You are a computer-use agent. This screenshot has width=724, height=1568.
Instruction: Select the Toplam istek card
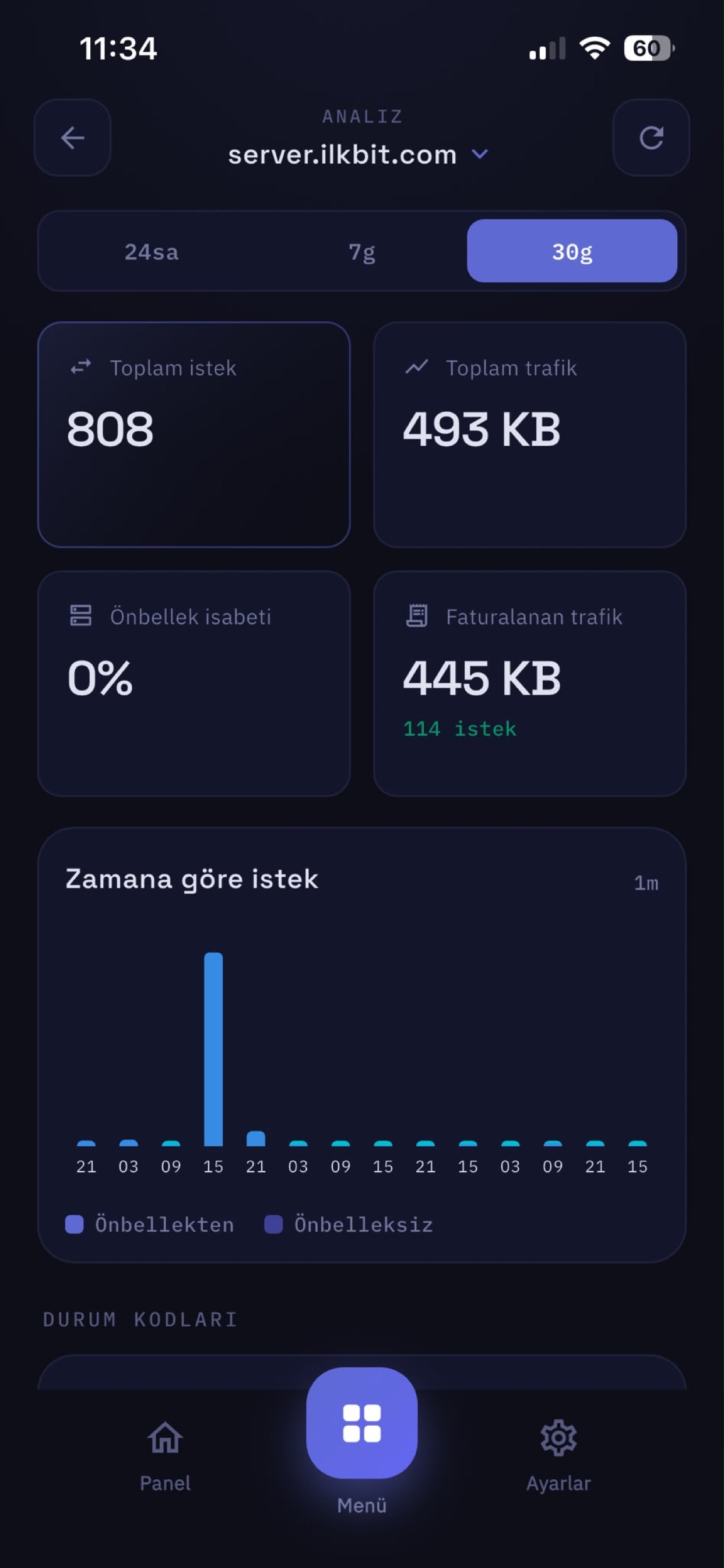point(194,435)
